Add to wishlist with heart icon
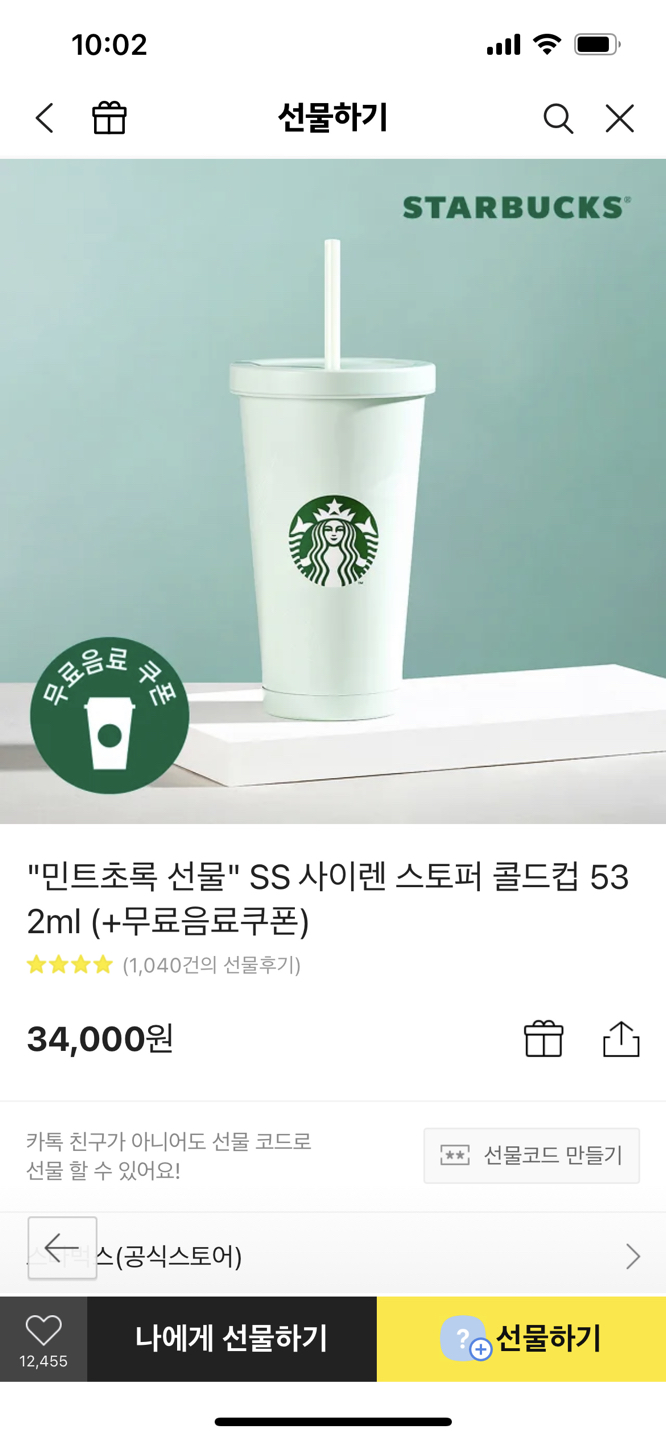This screenshot has width=666, height=1440. (43, 1338)
